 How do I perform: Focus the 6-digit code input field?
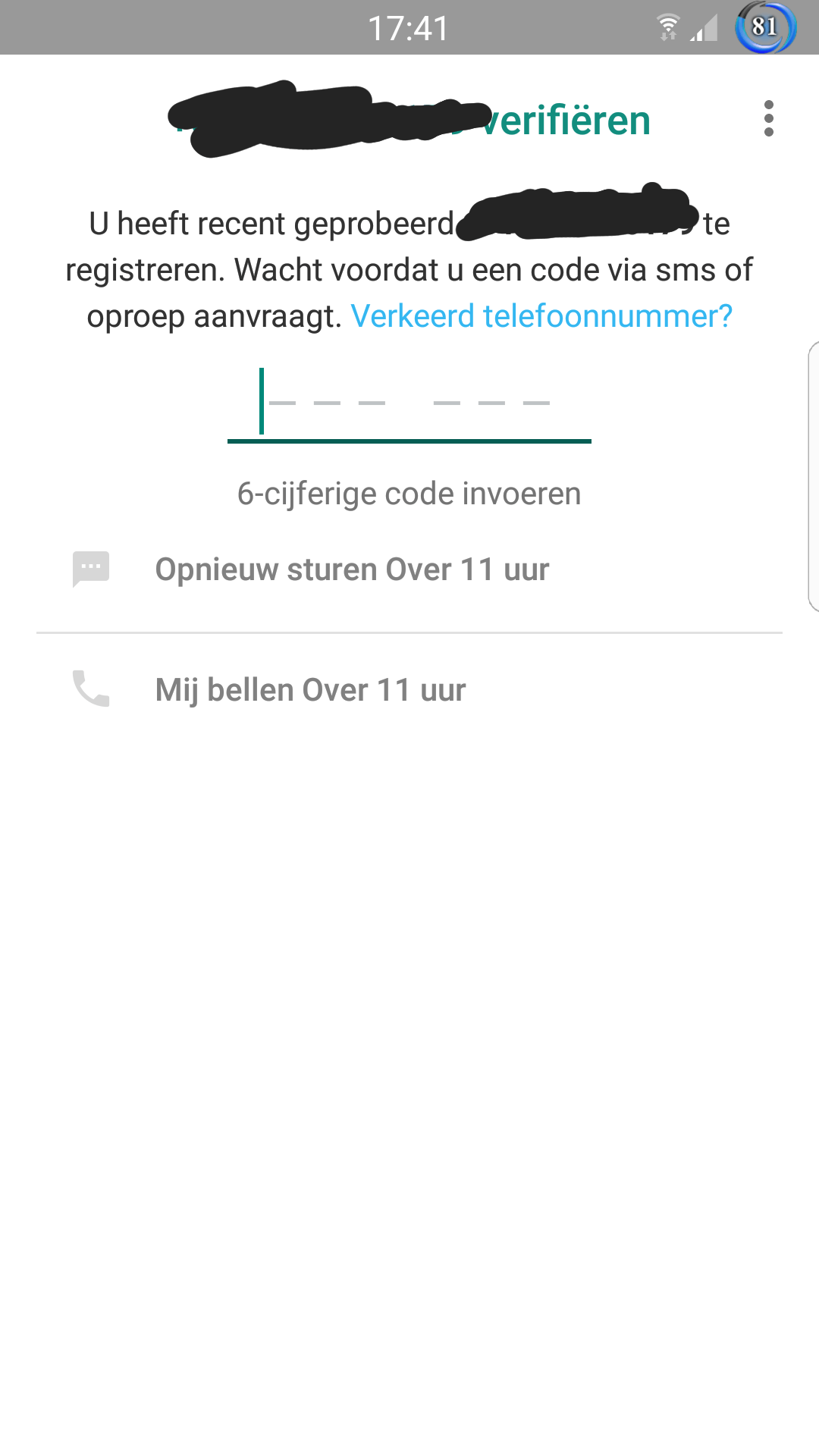[409, 404]
